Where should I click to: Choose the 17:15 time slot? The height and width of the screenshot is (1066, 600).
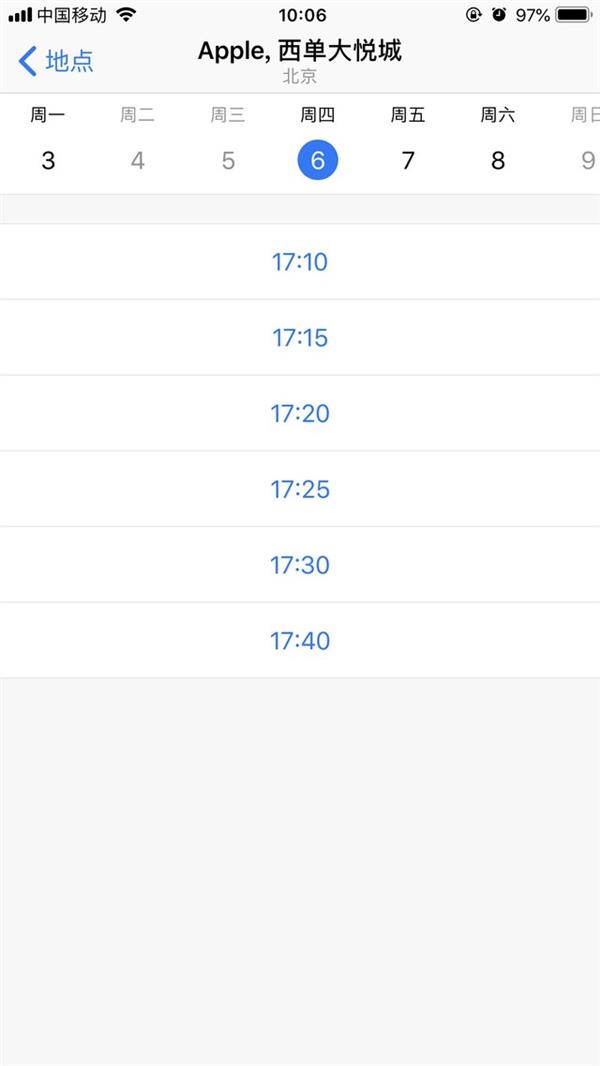(x=300, y=338)
